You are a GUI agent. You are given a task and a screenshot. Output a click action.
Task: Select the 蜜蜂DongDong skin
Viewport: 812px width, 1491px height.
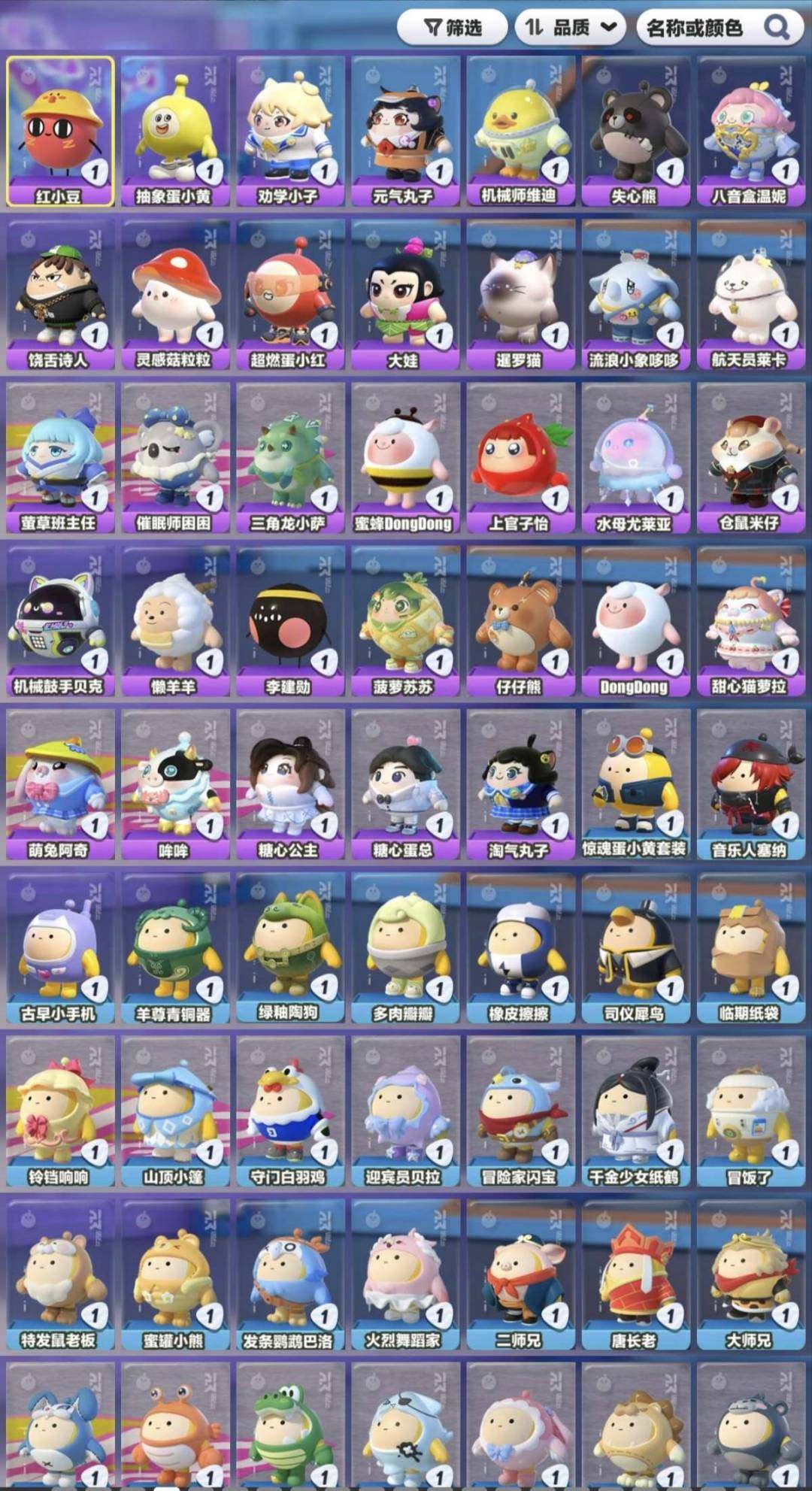405,456
